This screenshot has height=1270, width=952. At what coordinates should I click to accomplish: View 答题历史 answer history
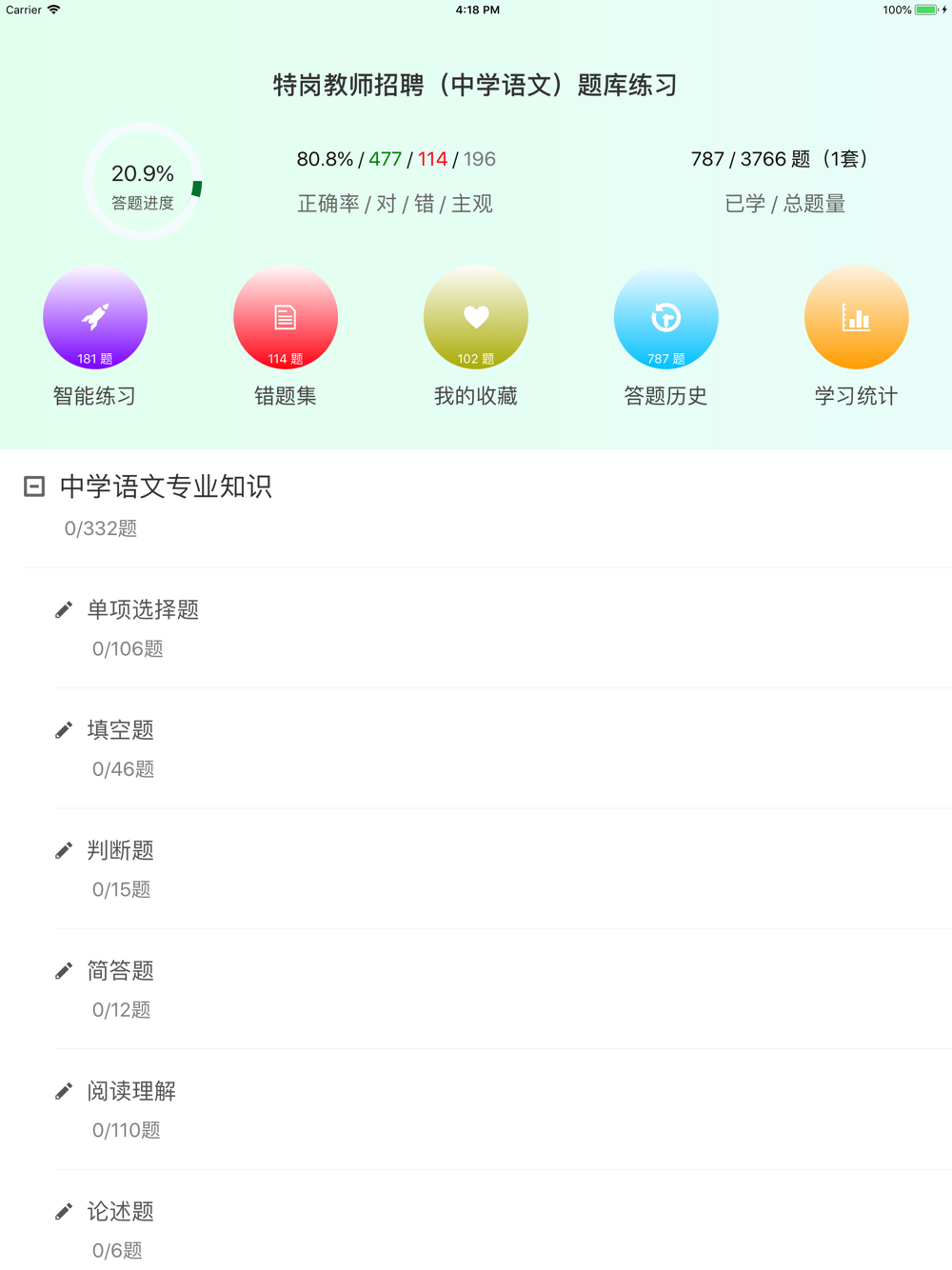666,317
